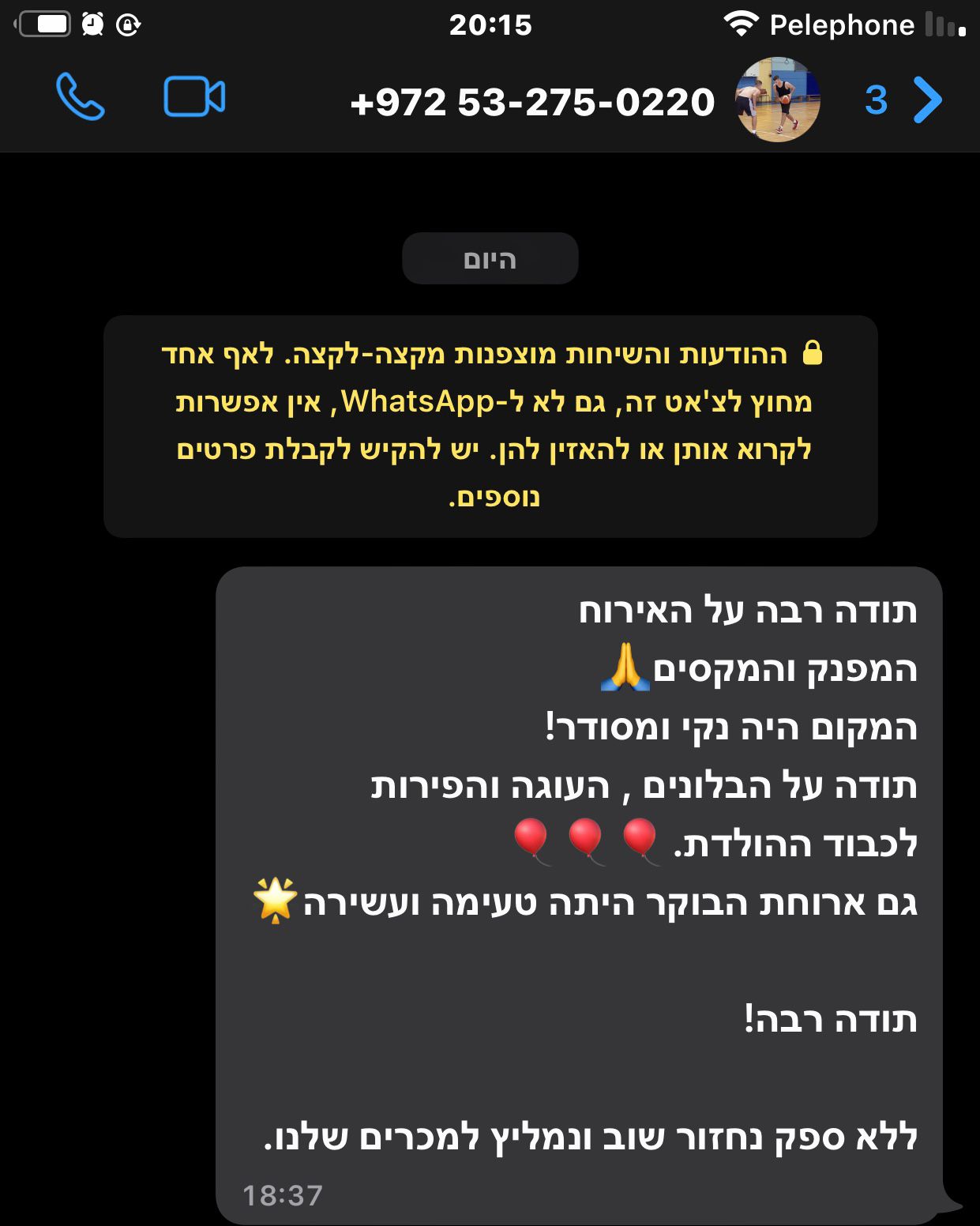Start a voice call with this contact
The height and width of the screenshot is (1226, 980).
pos(80,97)
